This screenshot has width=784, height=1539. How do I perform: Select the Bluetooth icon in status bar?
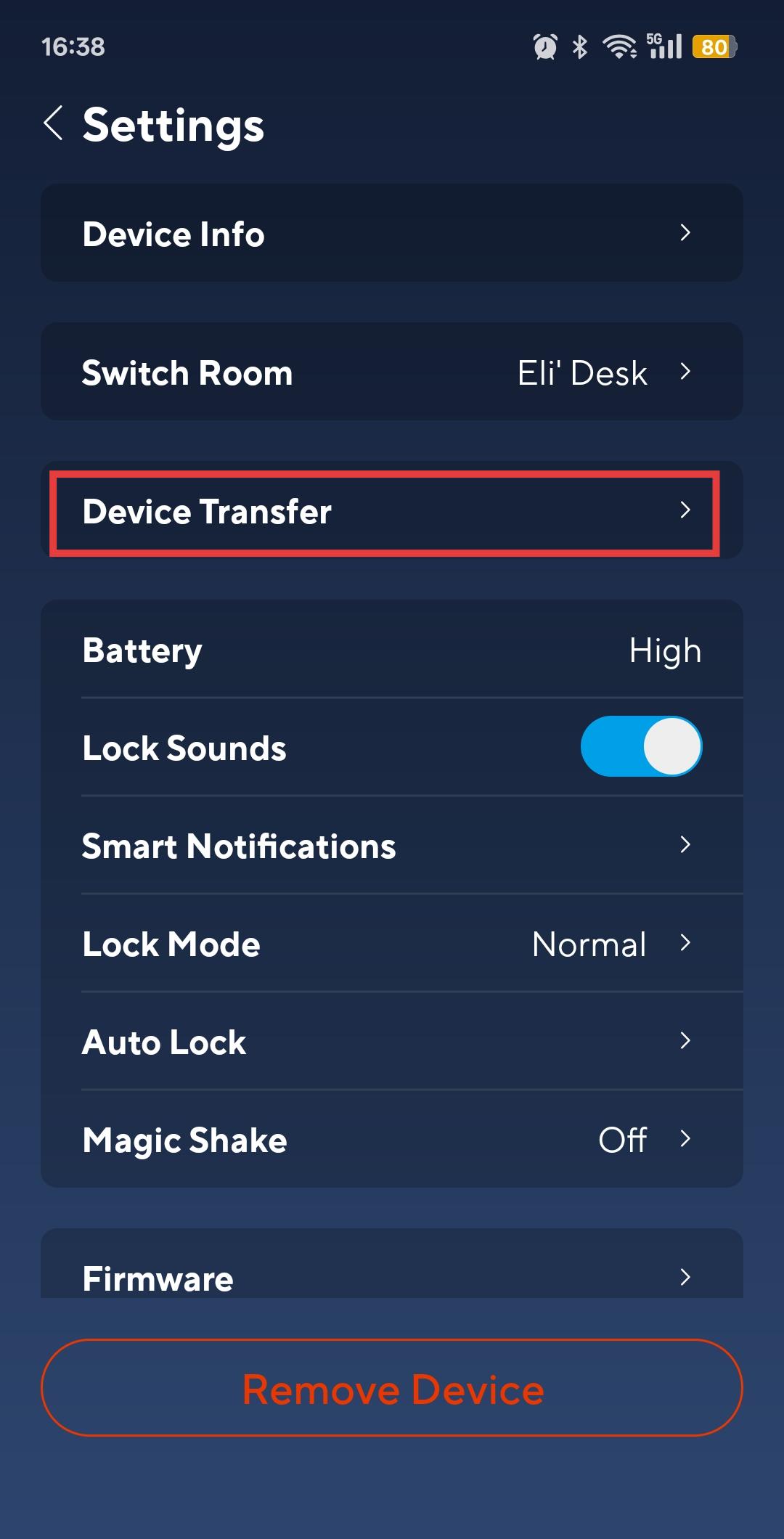coord(579,46)
